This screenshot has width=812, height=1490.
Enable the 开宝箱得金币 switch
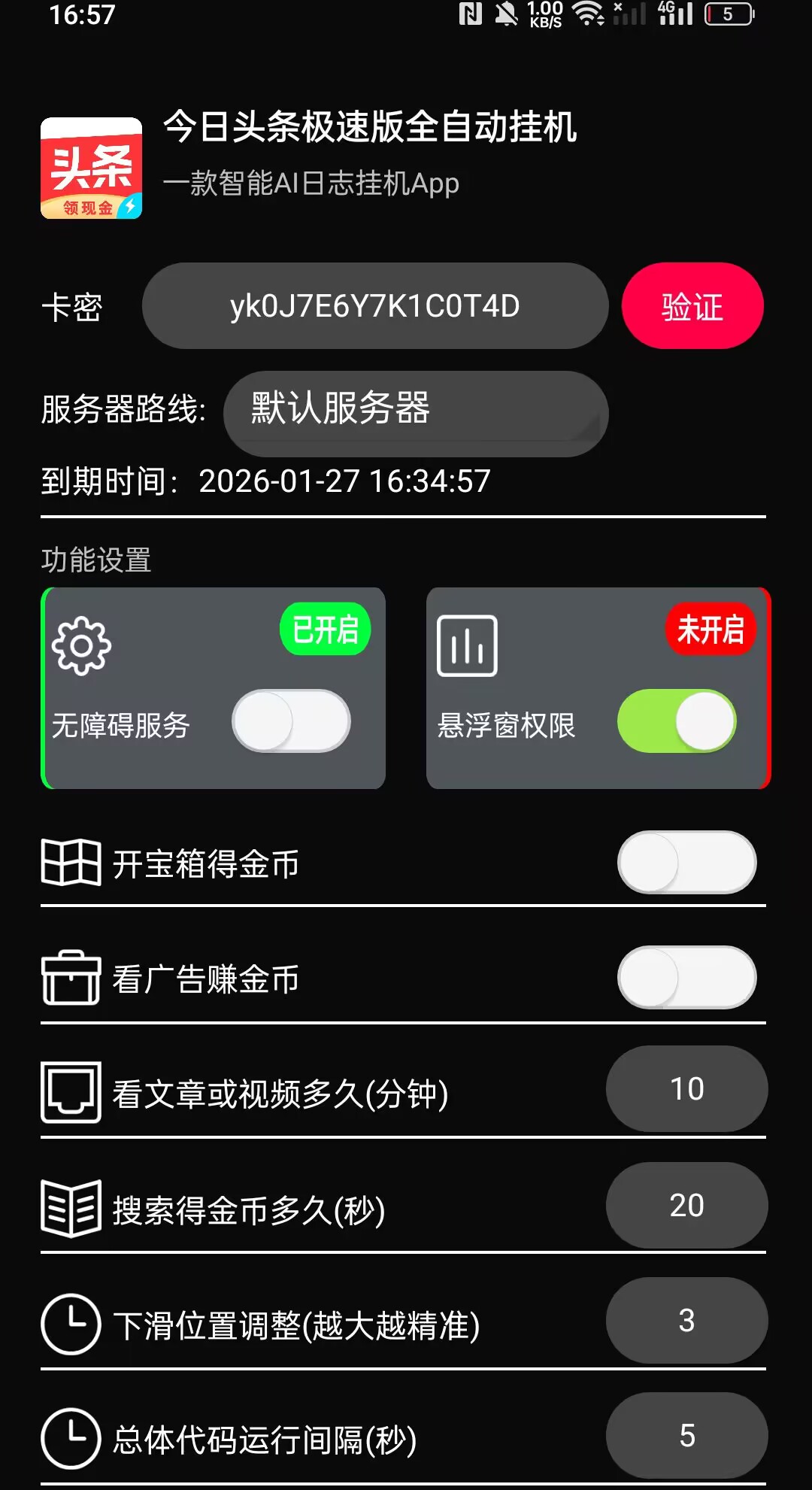(x=686, y=863)
